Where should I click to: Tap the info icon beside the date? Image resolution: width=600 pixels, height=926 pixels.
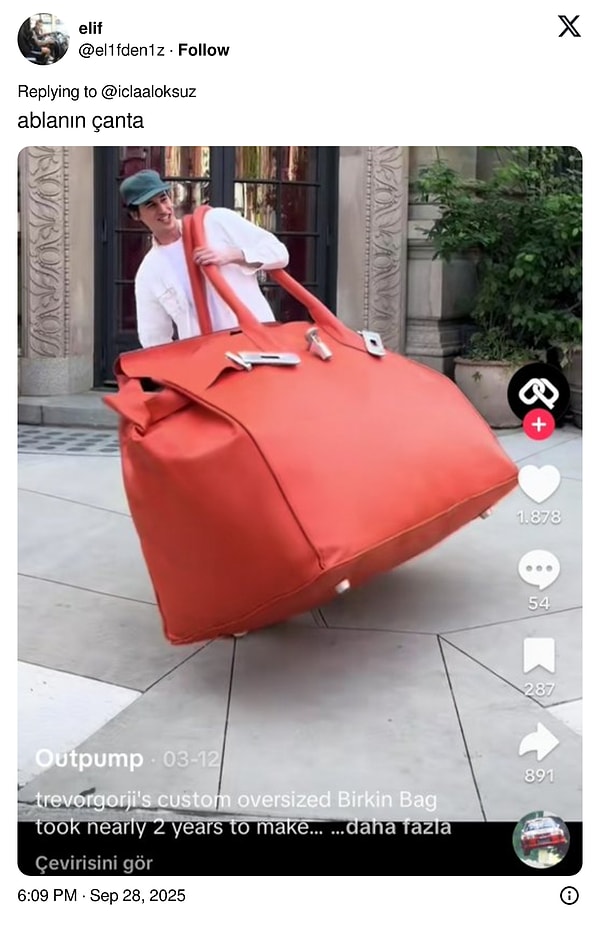(569, 895)
